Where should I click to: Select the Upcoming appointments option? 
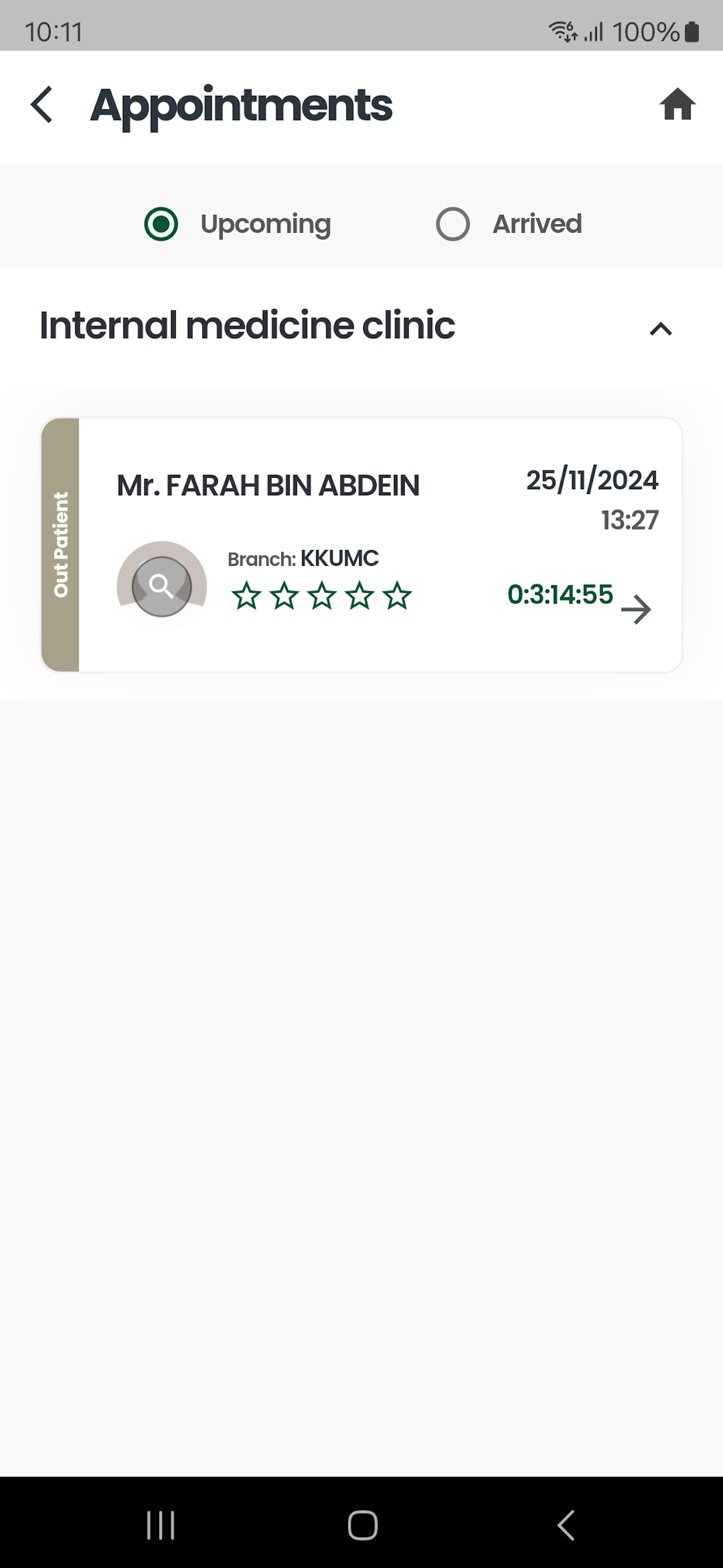pyautogui.click(x=161, y=224)
